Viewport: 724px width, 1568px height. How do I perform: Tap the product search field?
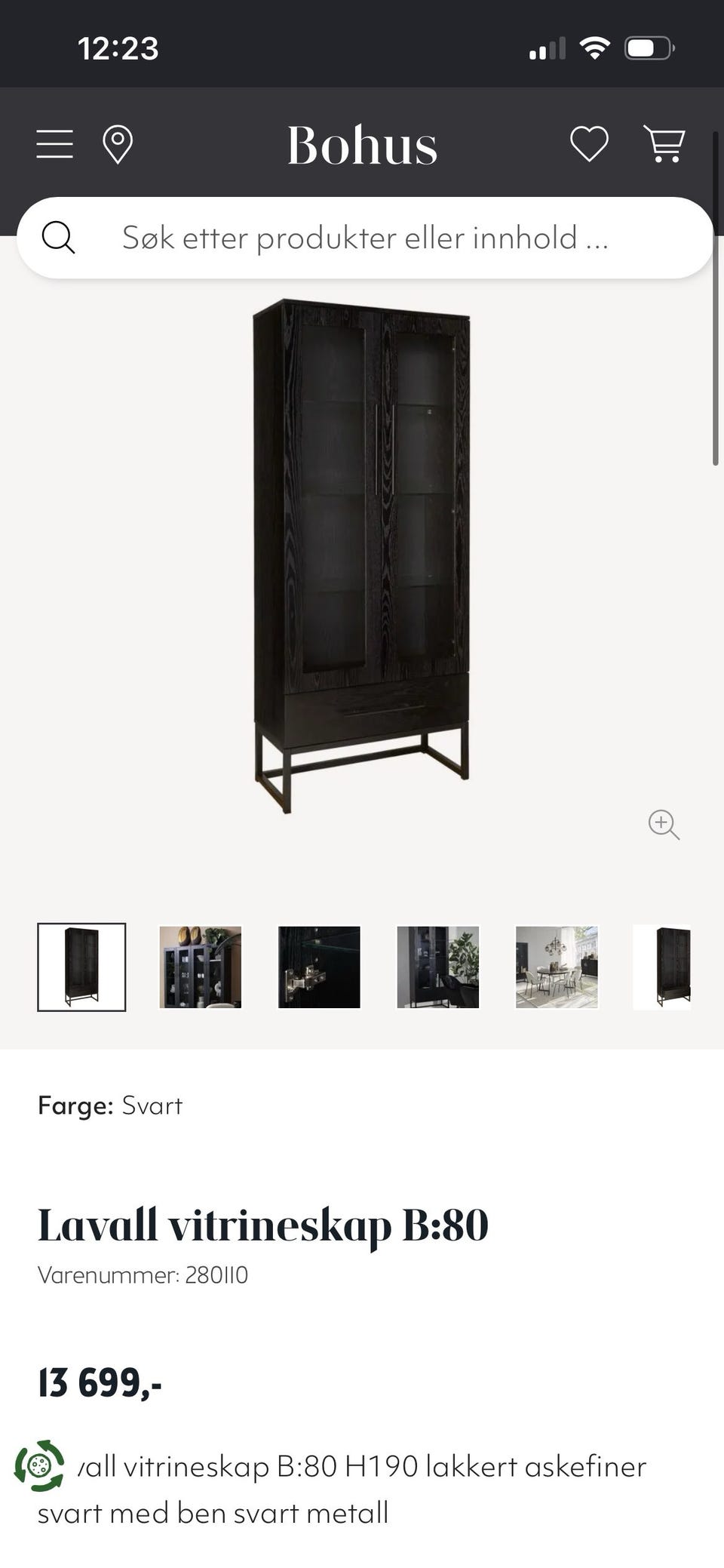[365, 238]
